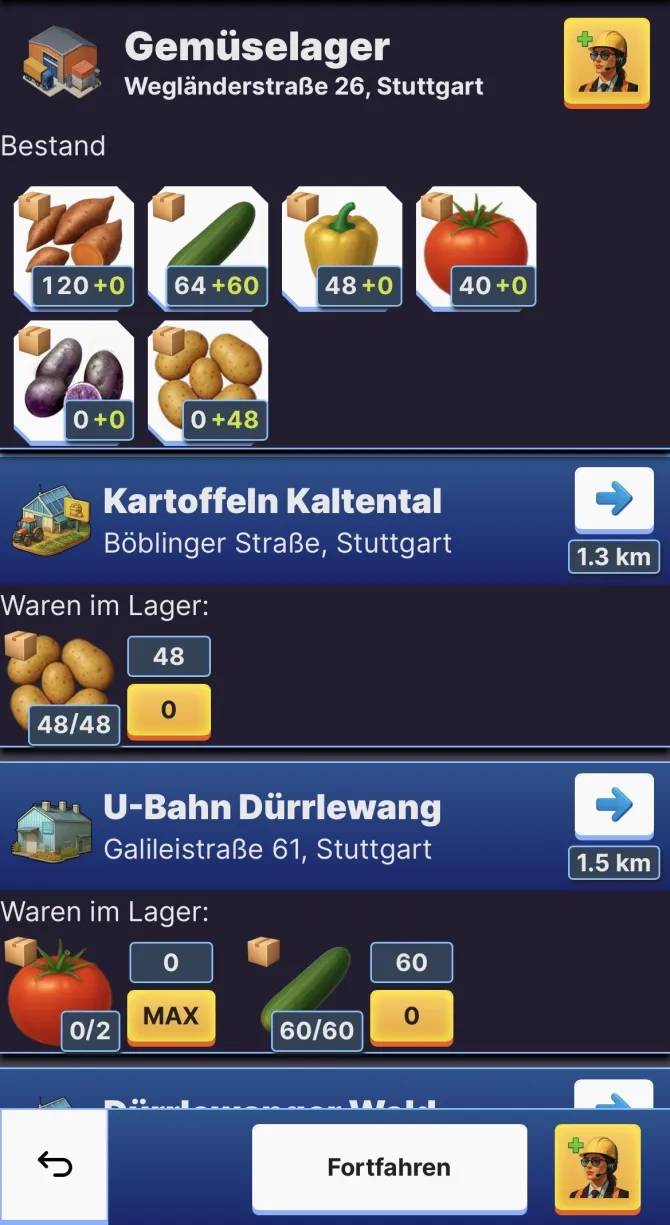Tap the yellow 0 button under potatoes
The image size is (670, 1225).
[x=169, y=710]
